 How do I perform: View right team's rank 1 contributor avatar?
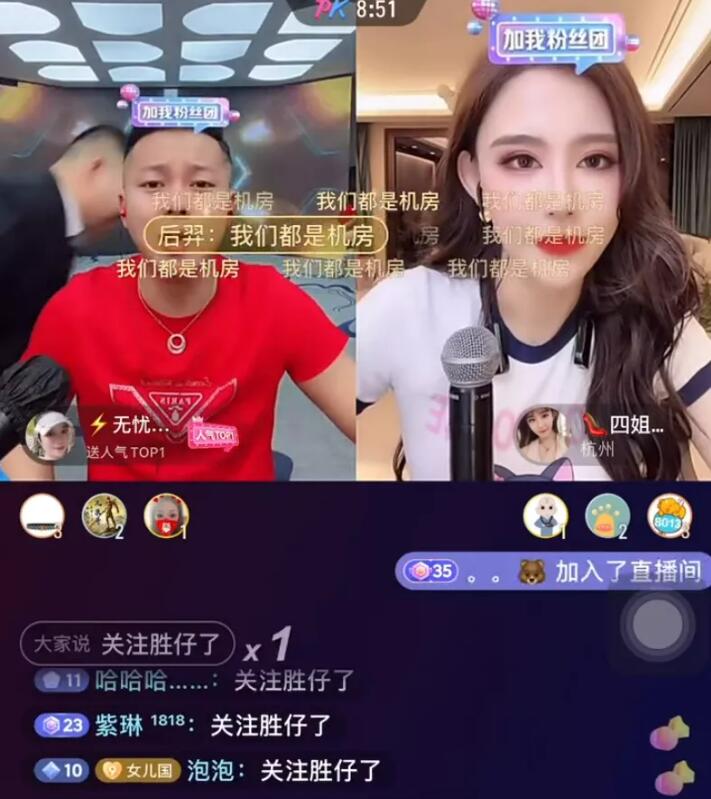point(545,516)
